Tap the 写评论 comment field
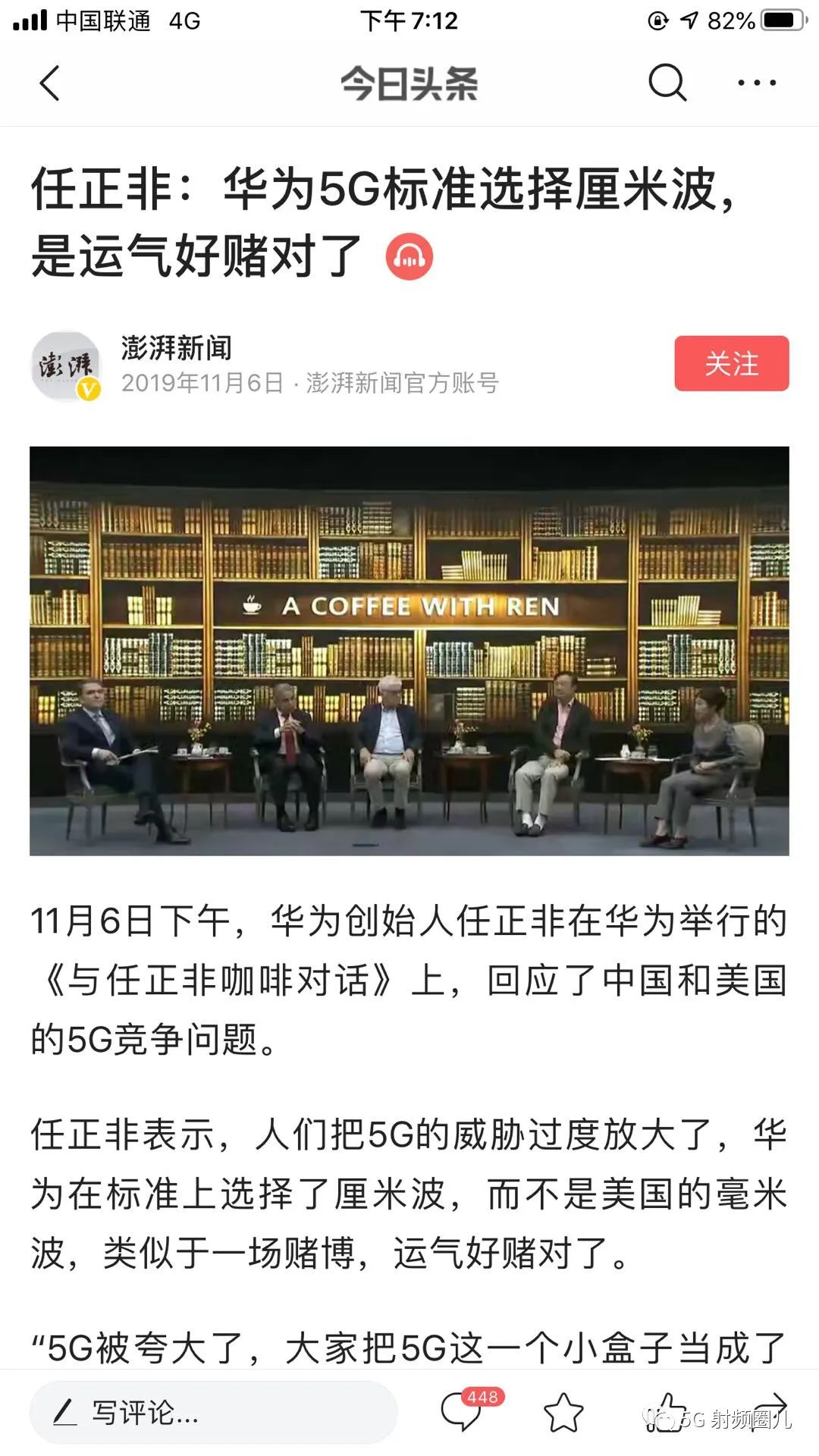819x1456 pixels. tap(212, 1412)
